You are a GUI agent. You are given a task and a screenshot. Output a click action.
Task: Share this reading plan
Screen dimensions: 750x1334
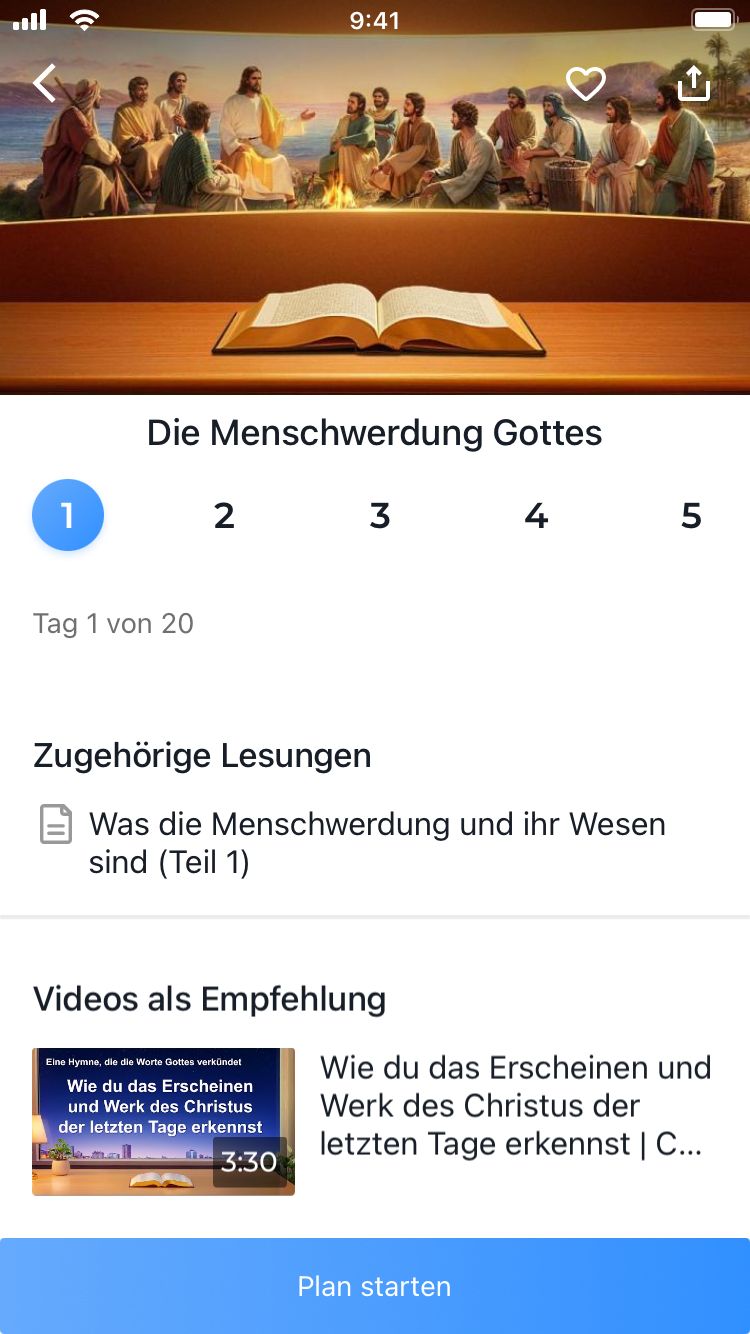click(x=693, y=84)
